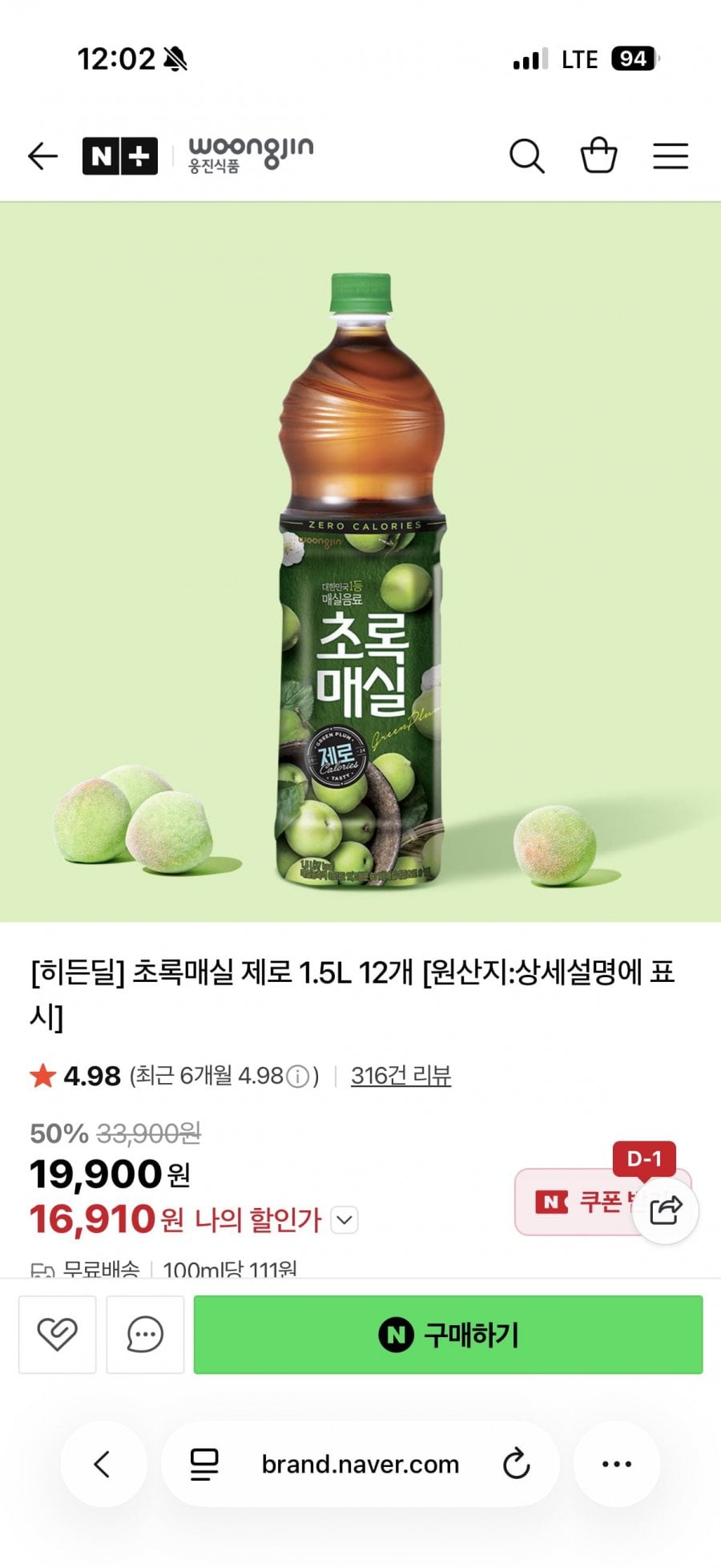
Task: Open Woongjin brand store home
Action: click(x=250, y=156)
